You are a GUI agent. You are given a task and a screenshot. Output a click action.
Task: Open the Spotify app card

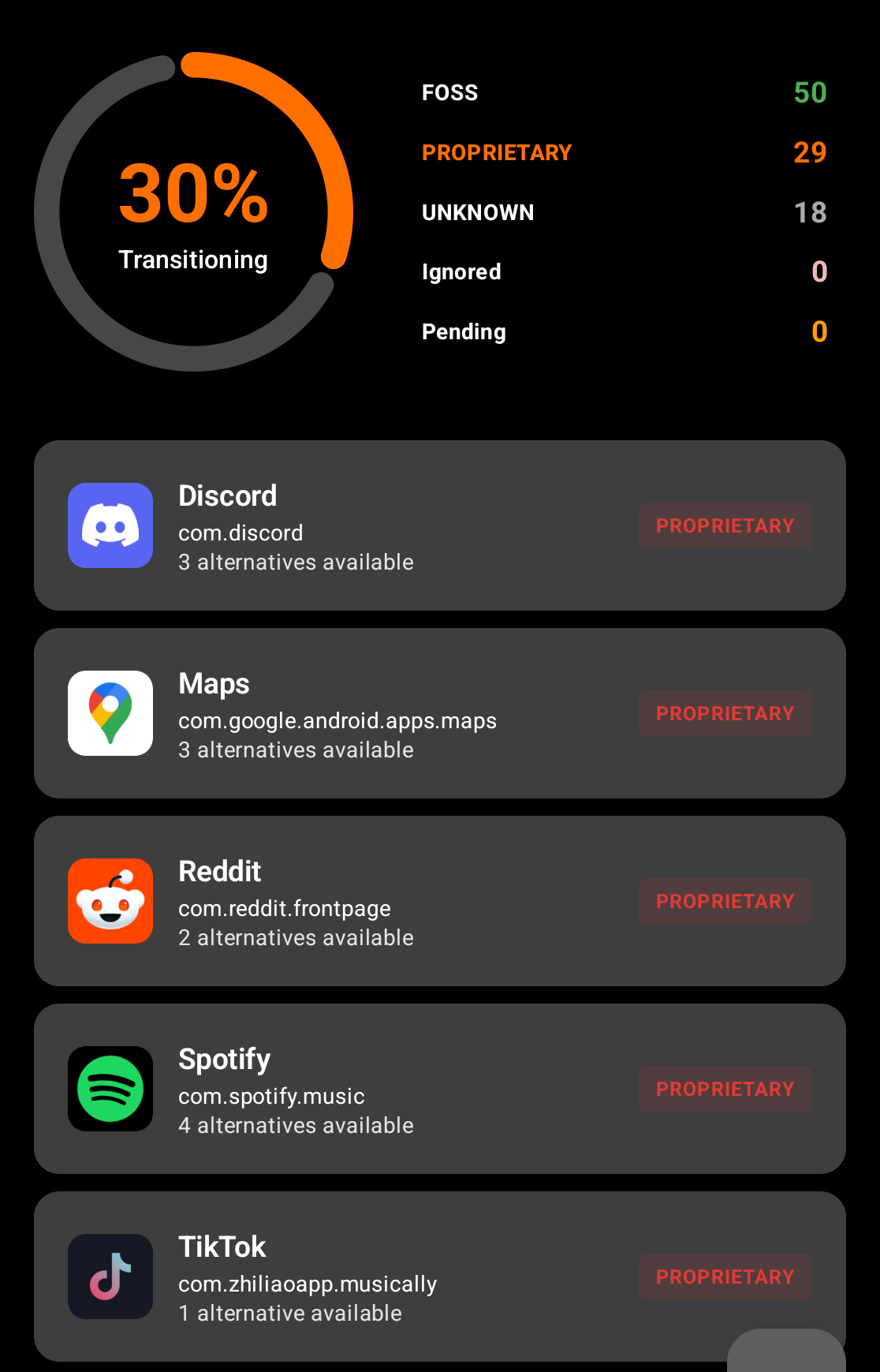tap(439, 1089)
